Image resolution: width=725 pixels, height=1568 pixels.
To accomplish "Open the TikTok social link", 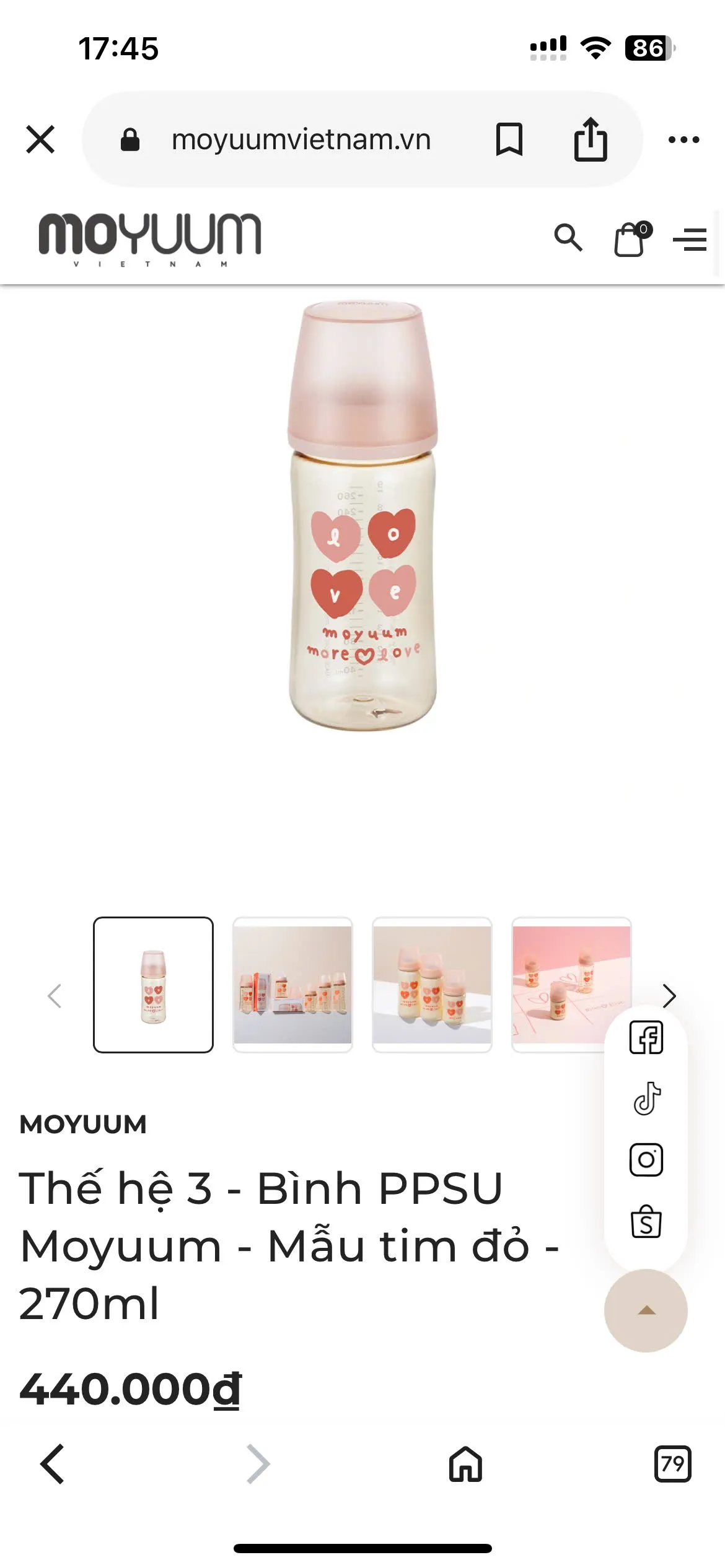I will tap(646, 1099).
